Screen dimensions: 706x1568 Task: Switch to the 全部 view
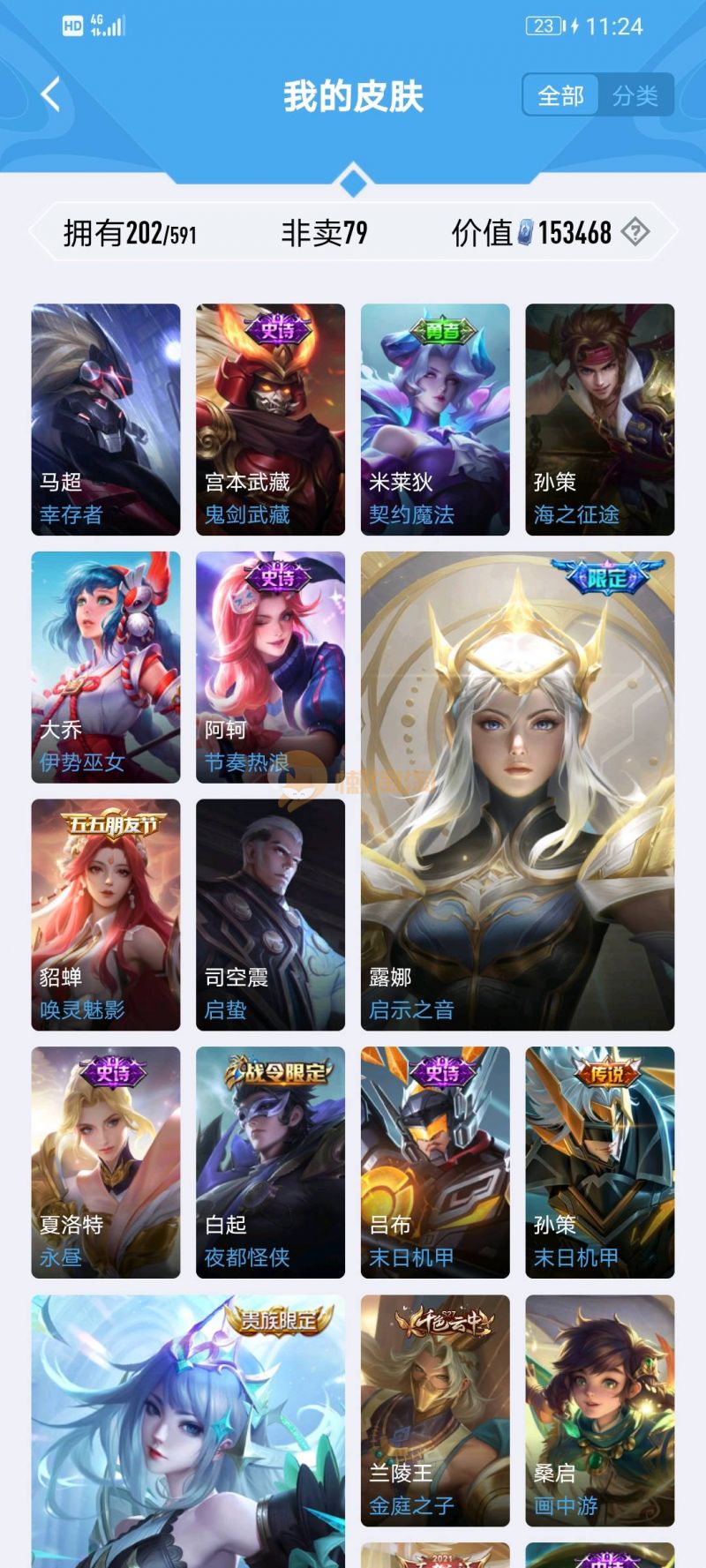[560, 95]
